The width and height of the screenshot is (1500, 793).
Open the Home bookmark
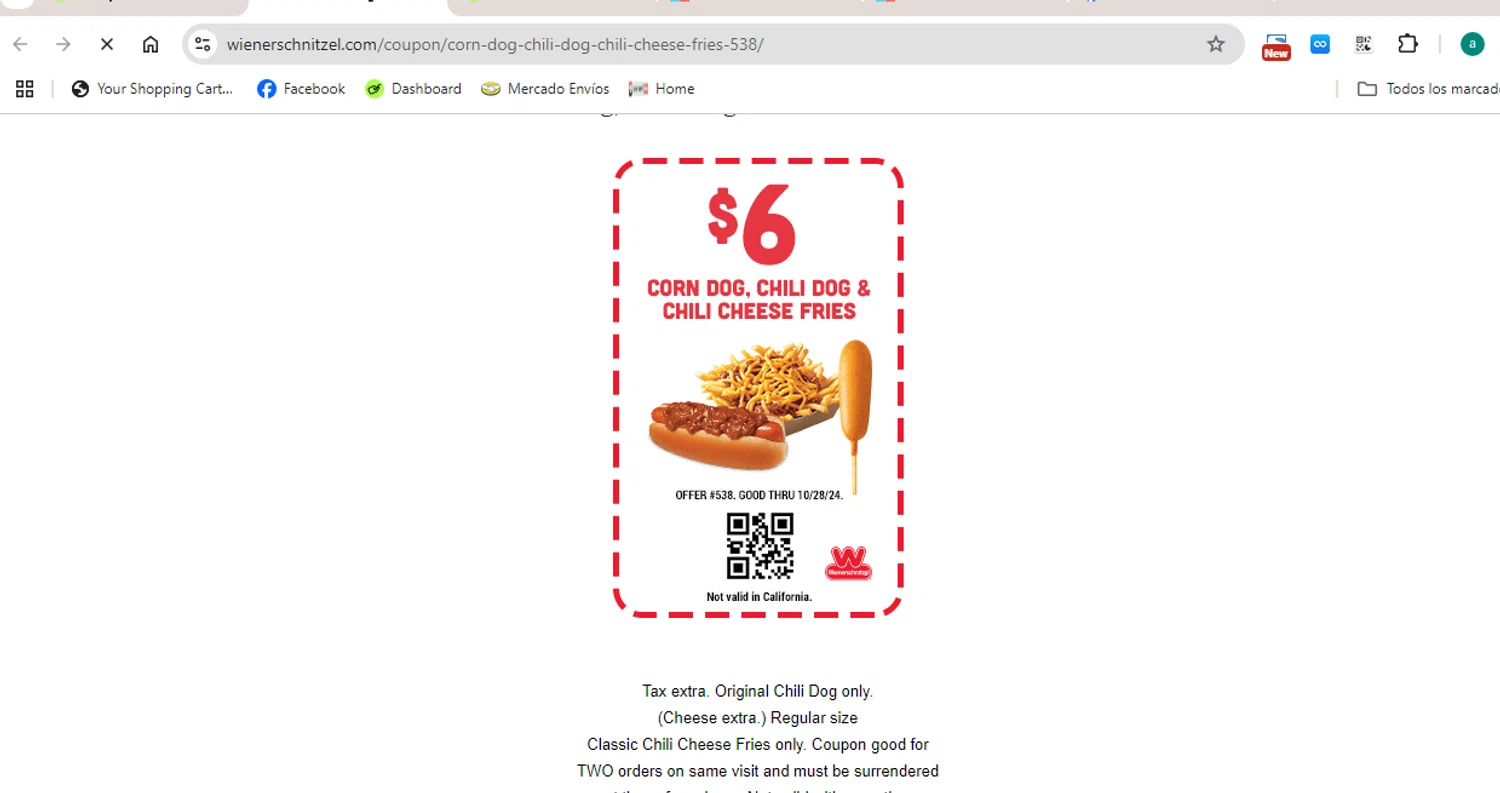(x=661, y=89)
